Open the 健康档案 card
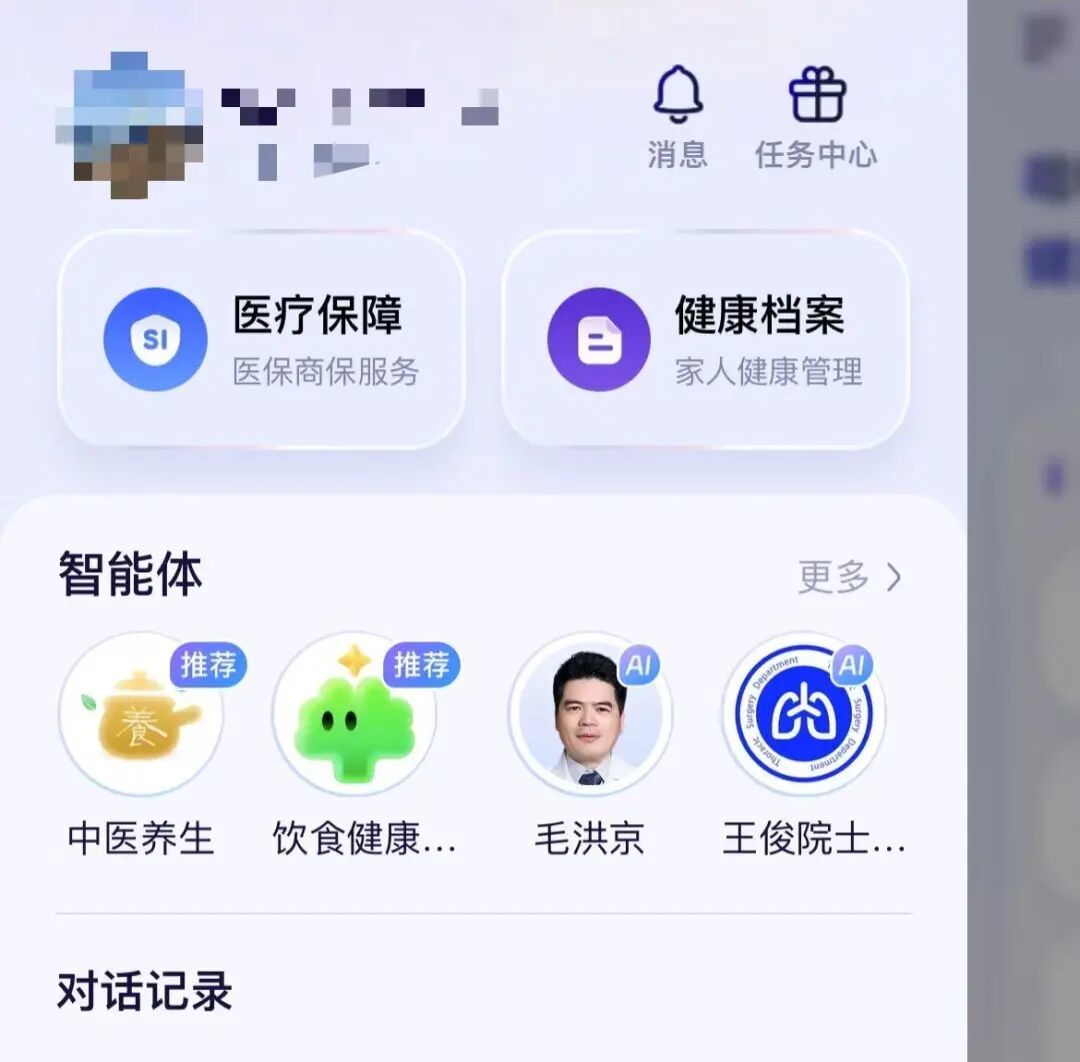This screenshot has height=1062, width=1080. coord(705,339)
